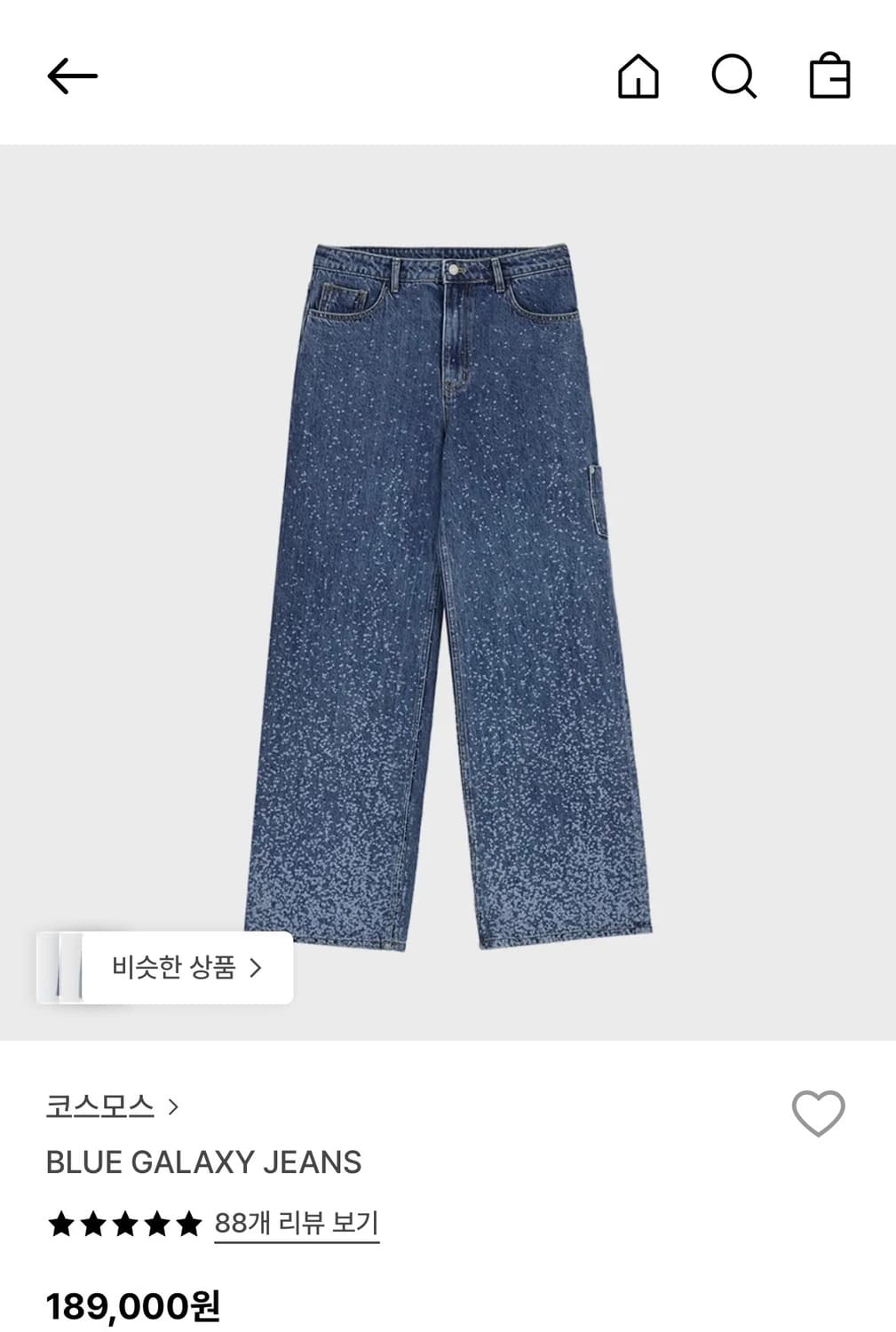Click the first star in the rating

(59, 1223)
